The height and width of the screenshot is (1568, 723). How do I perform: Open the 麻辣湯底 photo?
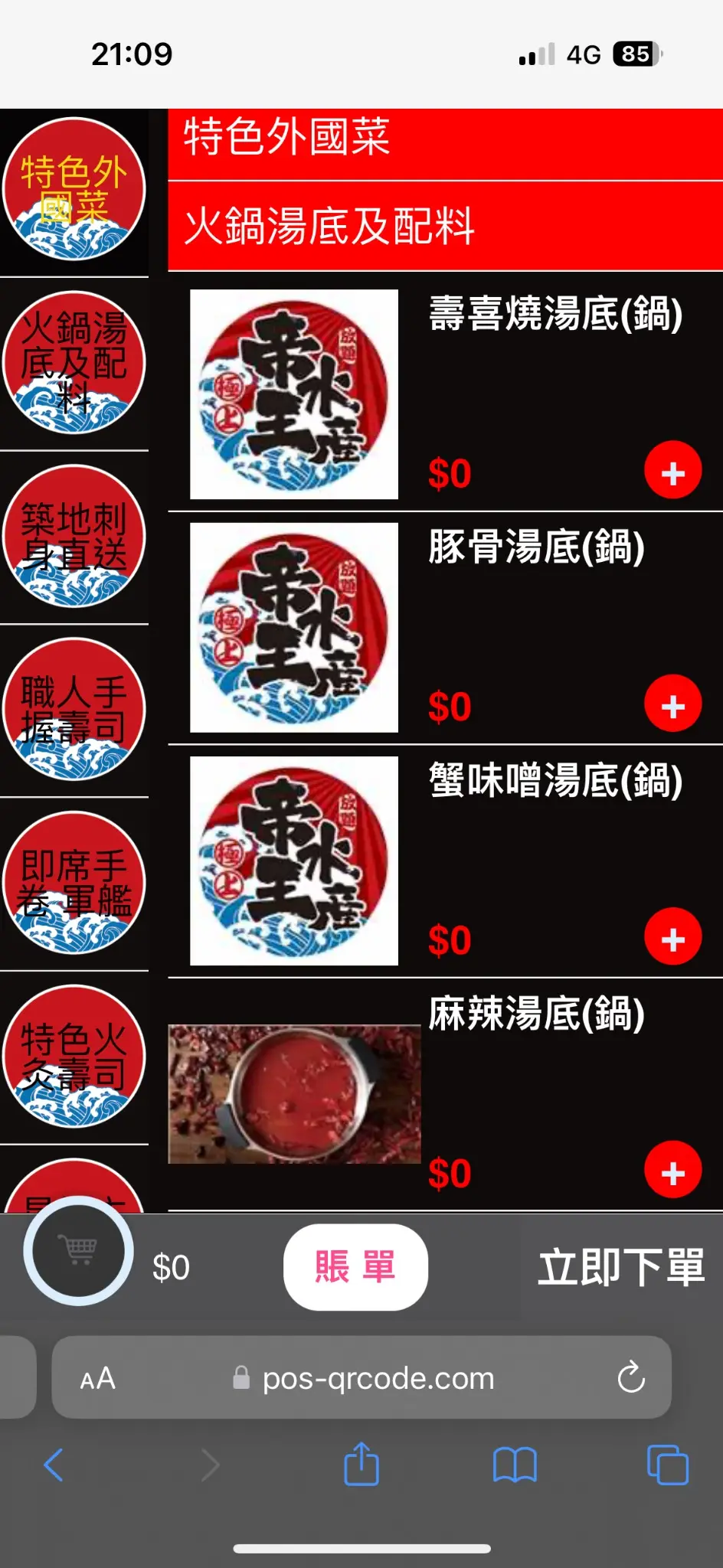[294, 1094]
